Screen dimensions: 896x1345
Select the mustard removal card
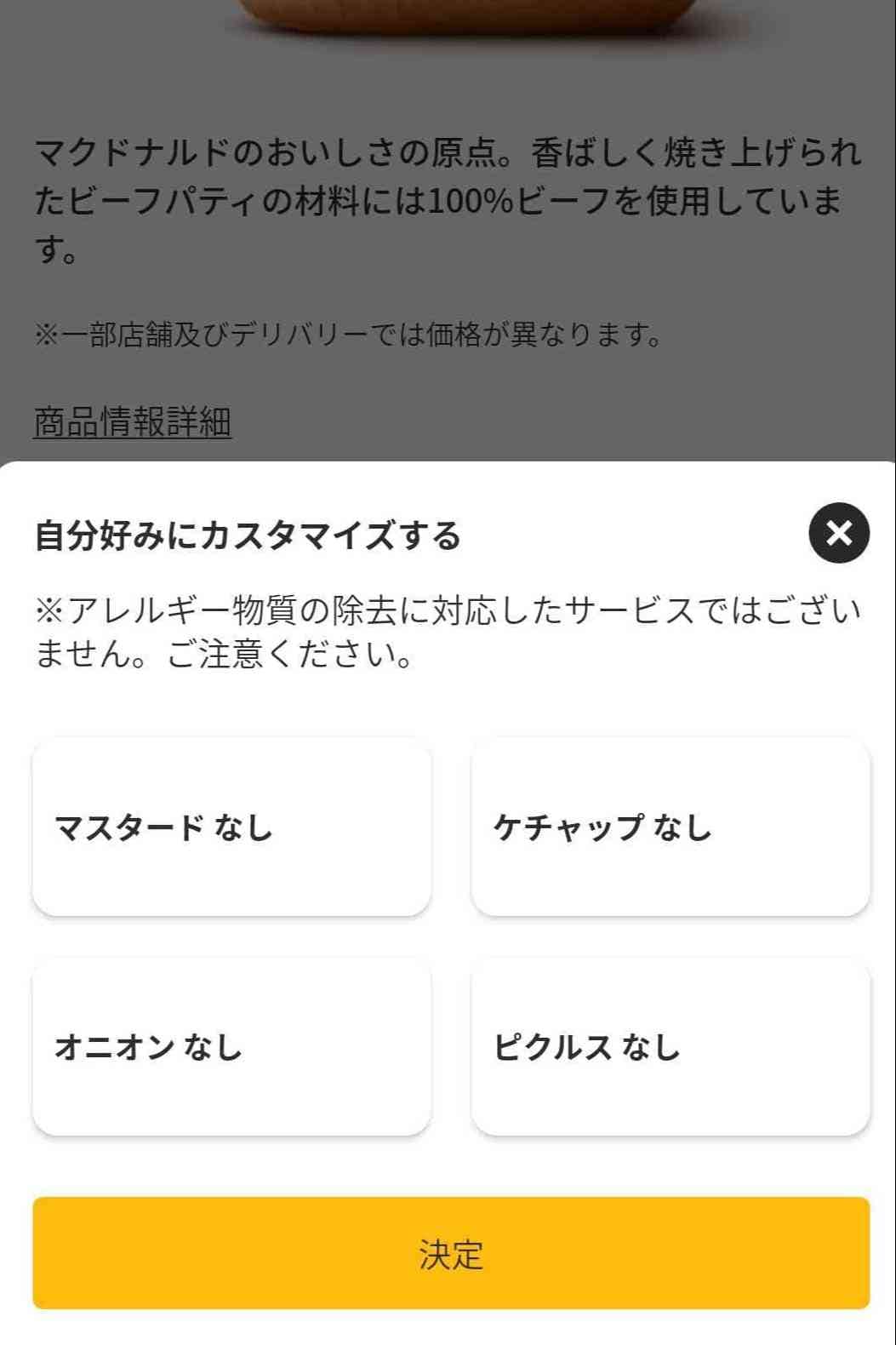231,827
